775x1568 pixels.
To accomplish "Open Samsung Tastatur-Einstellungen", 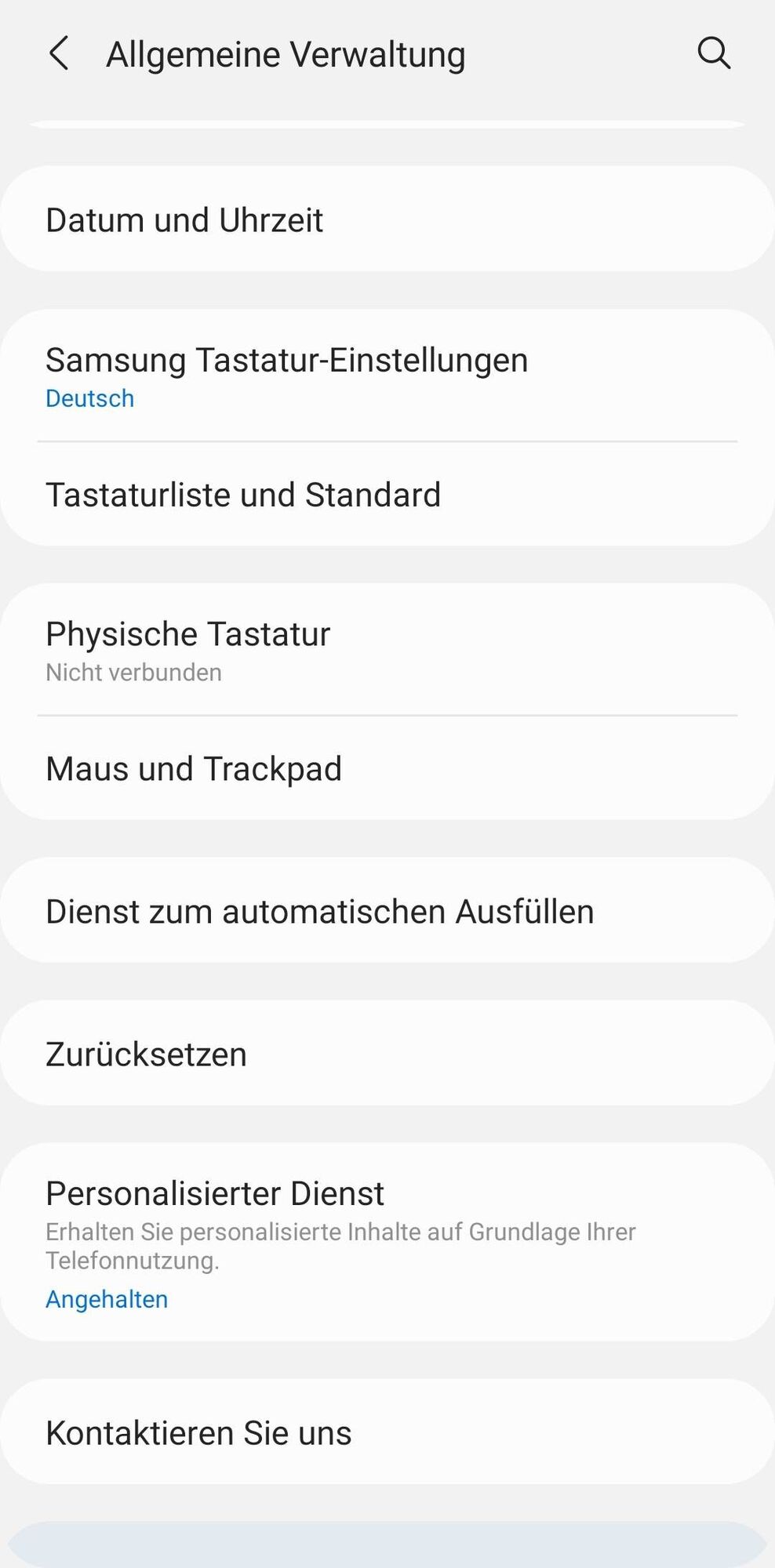I will coord(387,376).
